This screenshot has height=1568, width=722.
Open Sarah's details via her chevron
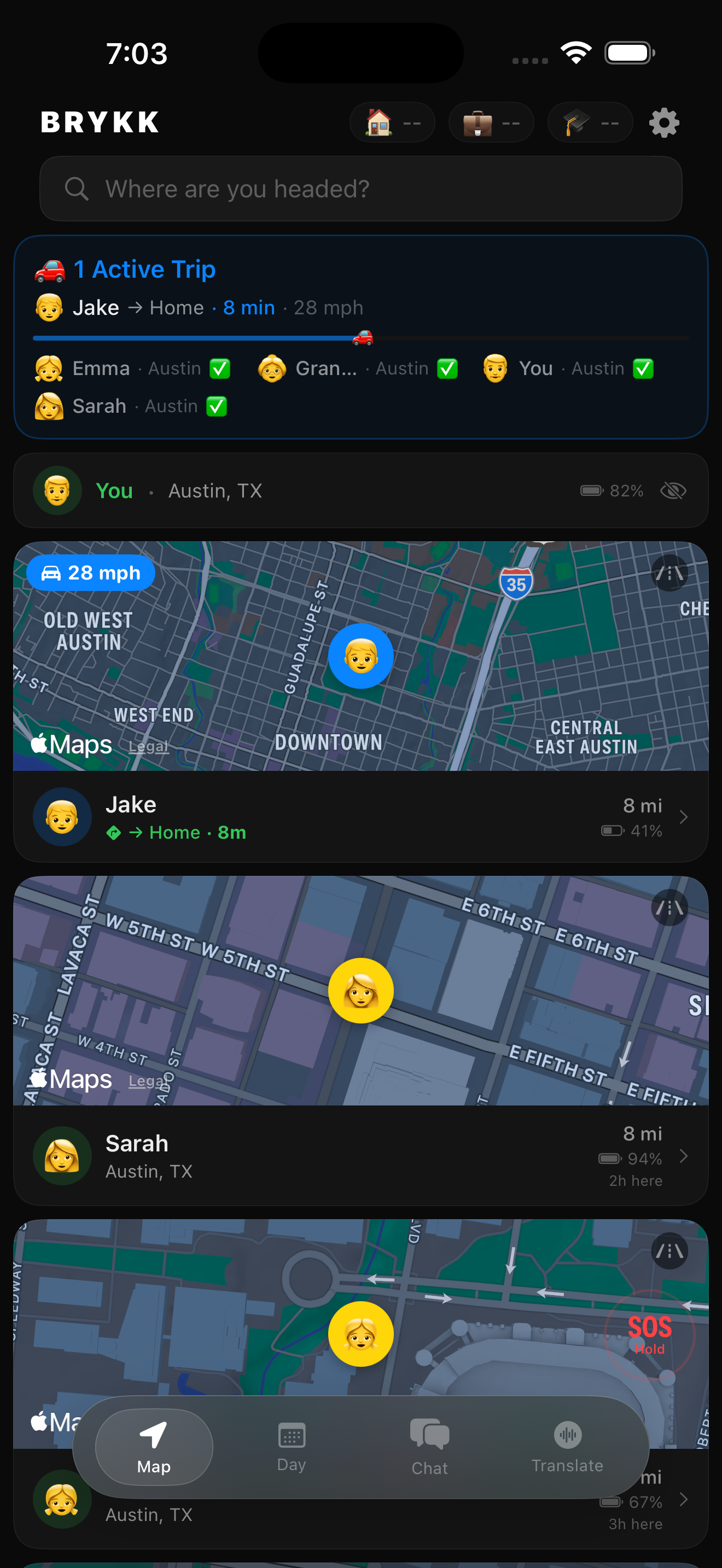tap(684, 1156)
